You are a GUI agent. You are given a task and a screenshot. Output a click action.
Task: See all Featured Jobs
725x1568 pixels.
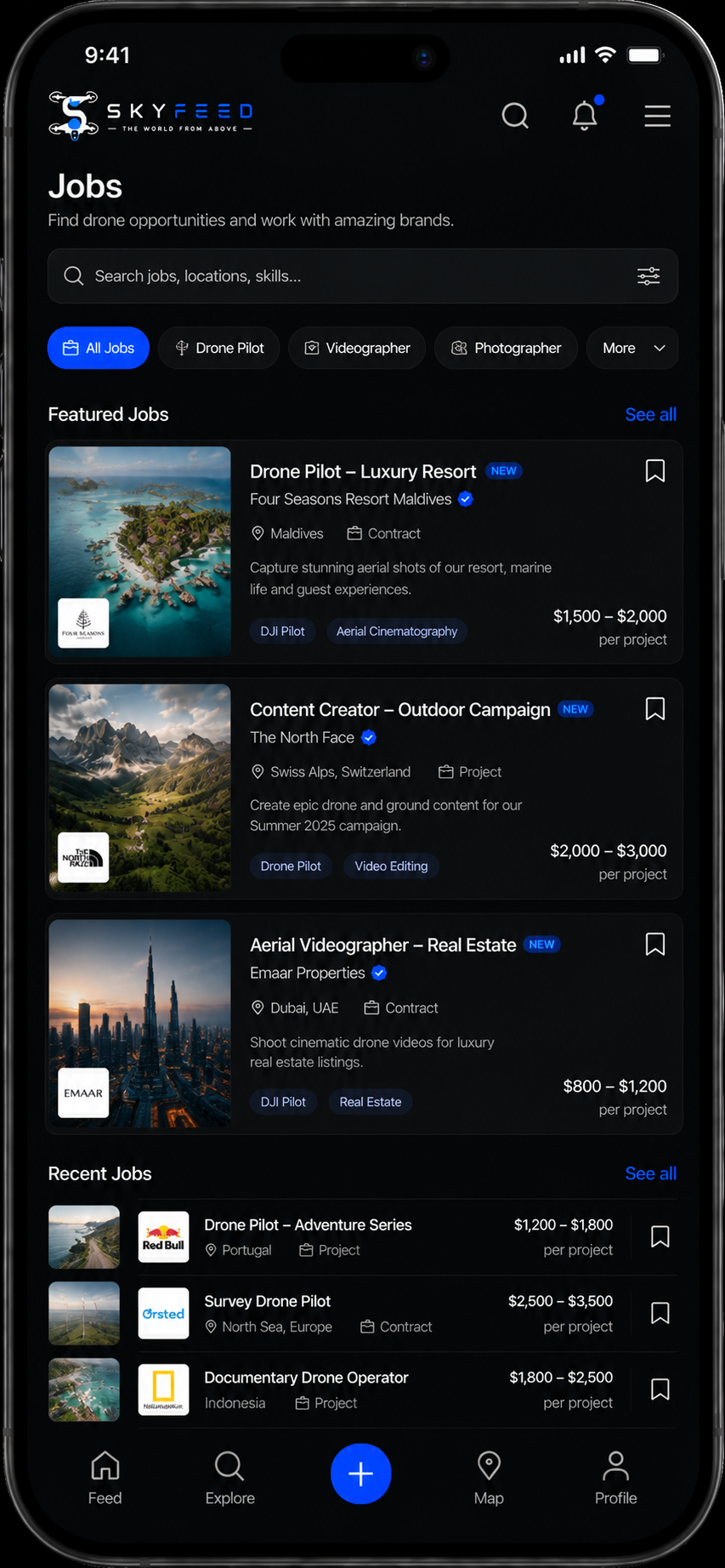(651, 415)
